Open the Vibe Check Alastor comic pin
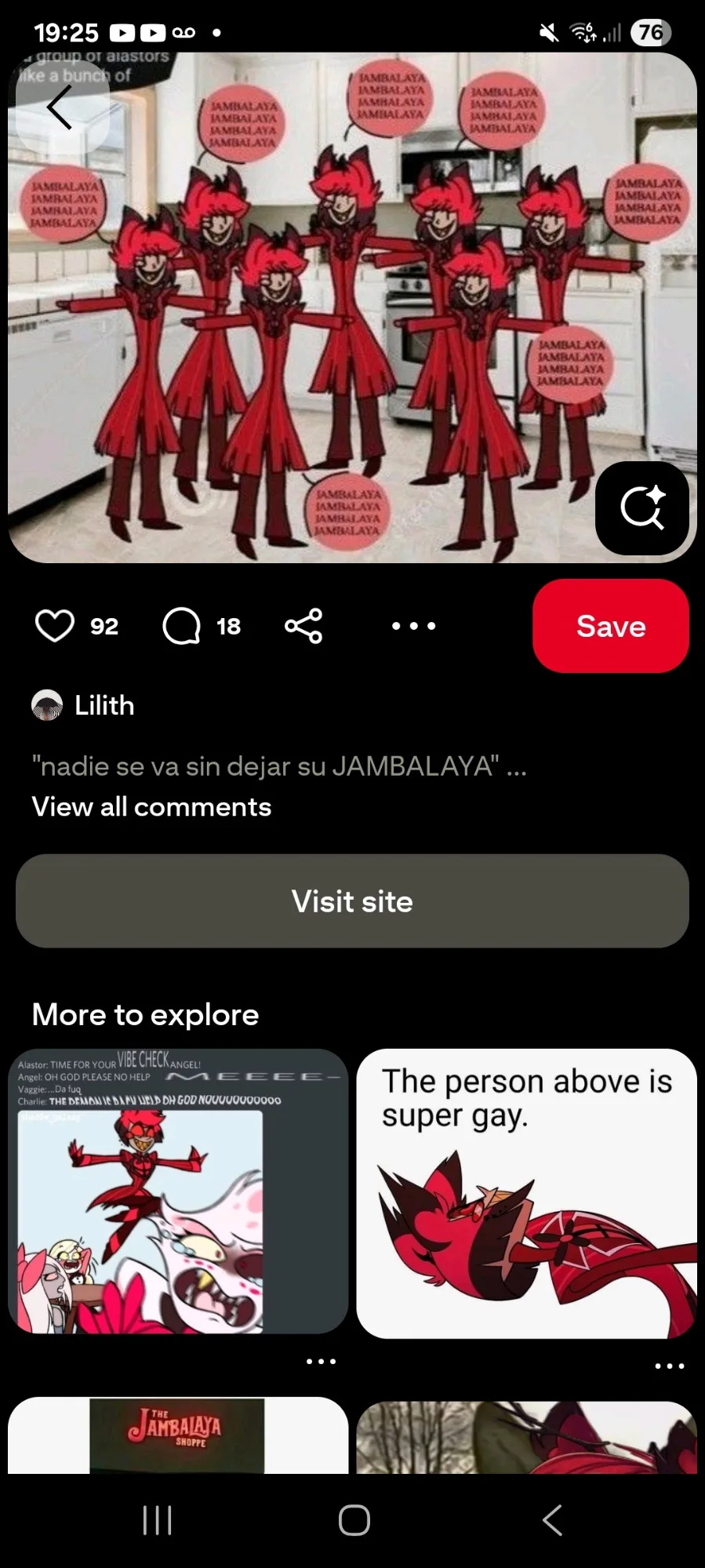Image resolution: width=705 pixels, height=1568 pixels. pos(178,1191)
